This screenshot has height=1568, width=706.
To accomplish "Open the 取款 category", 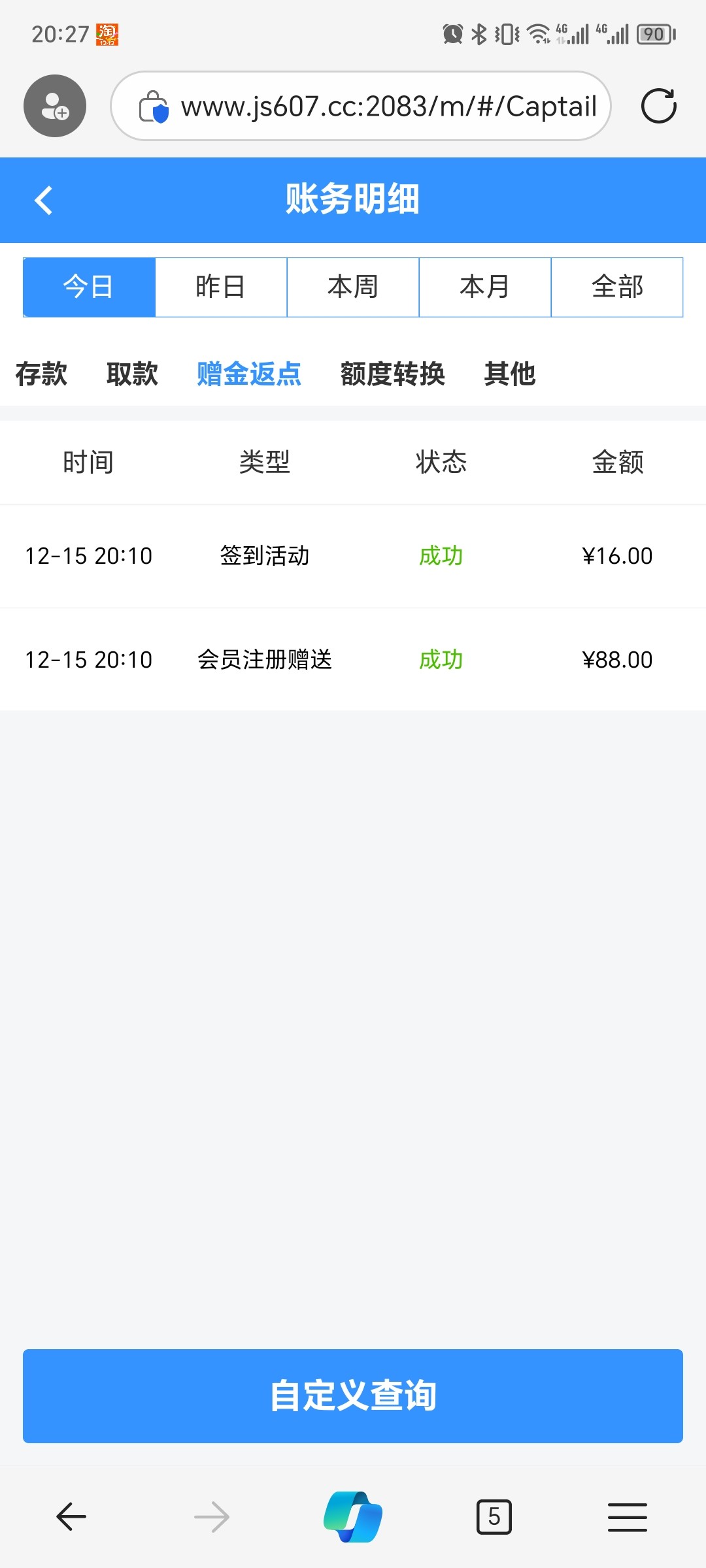I will pos(132,374).
